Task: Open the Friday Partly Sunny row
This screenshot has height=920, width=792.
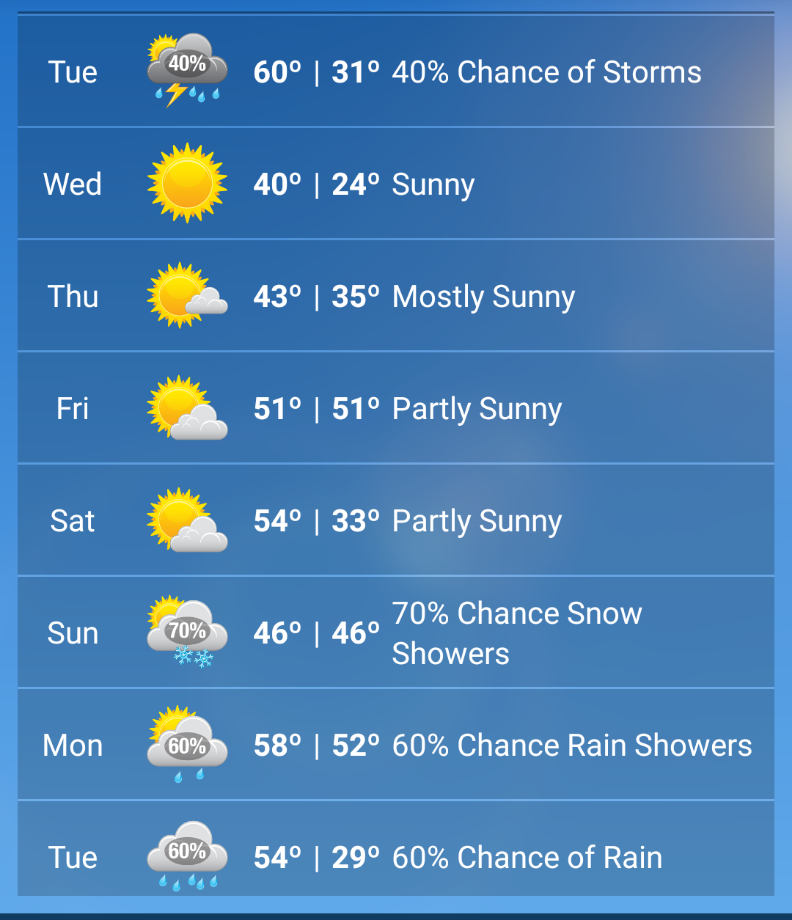Action: pyautogui.click(x=396, y=408)
